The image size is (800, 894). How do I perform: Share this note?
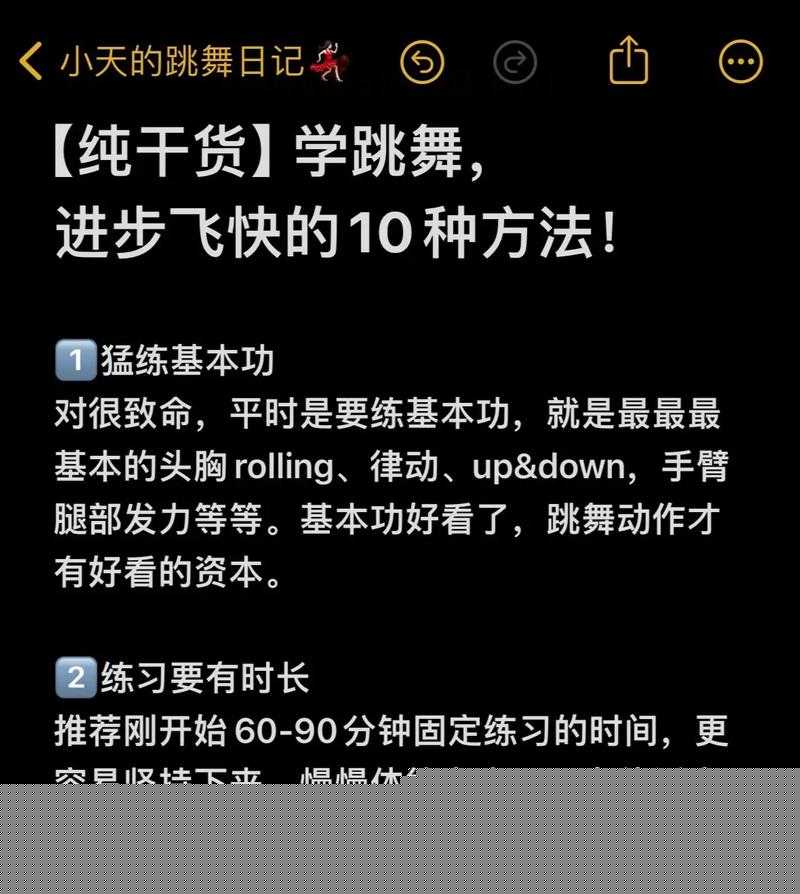(628, 60)
